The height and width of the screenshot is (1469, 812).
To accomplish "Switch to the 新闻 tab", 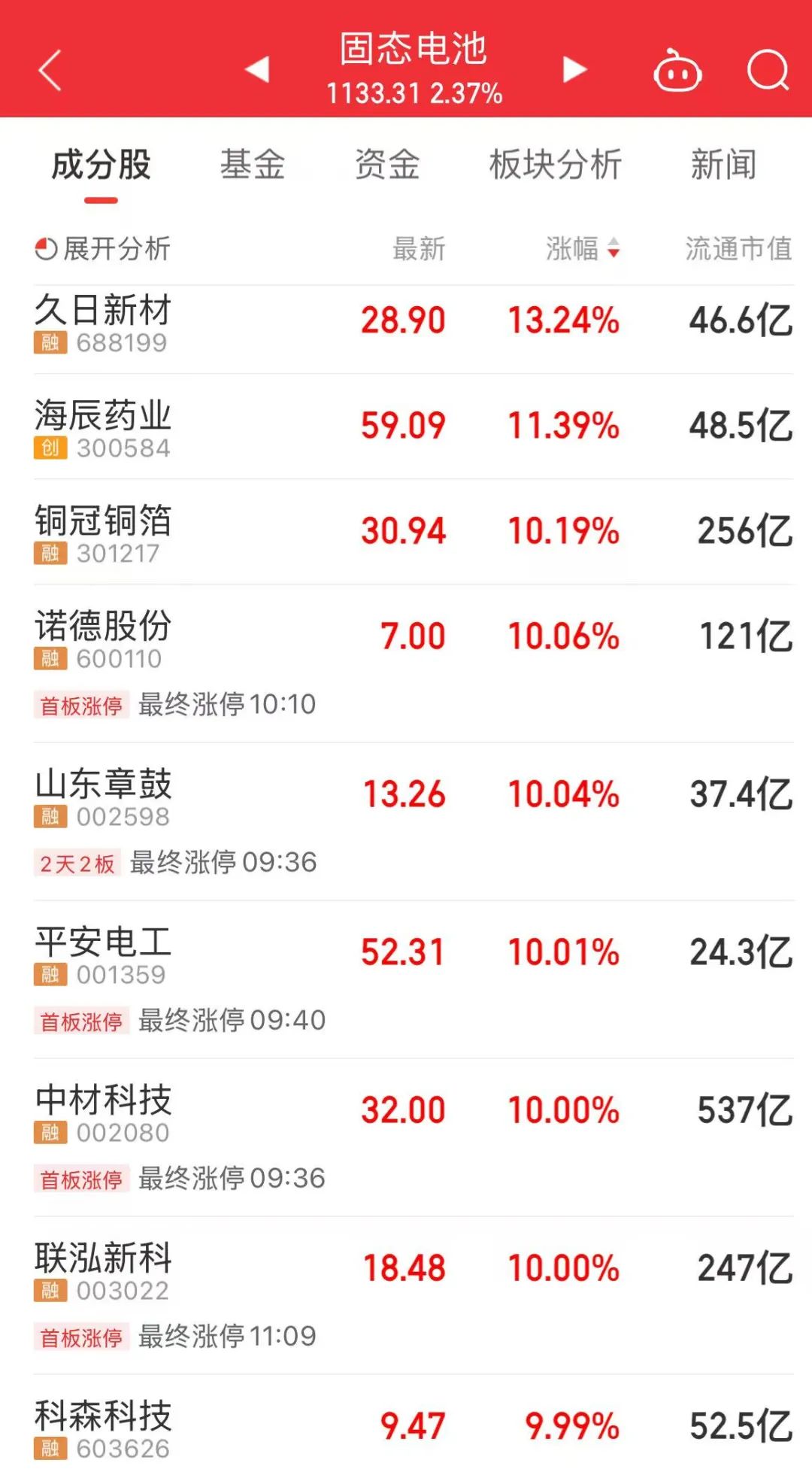I will (723, 165).
